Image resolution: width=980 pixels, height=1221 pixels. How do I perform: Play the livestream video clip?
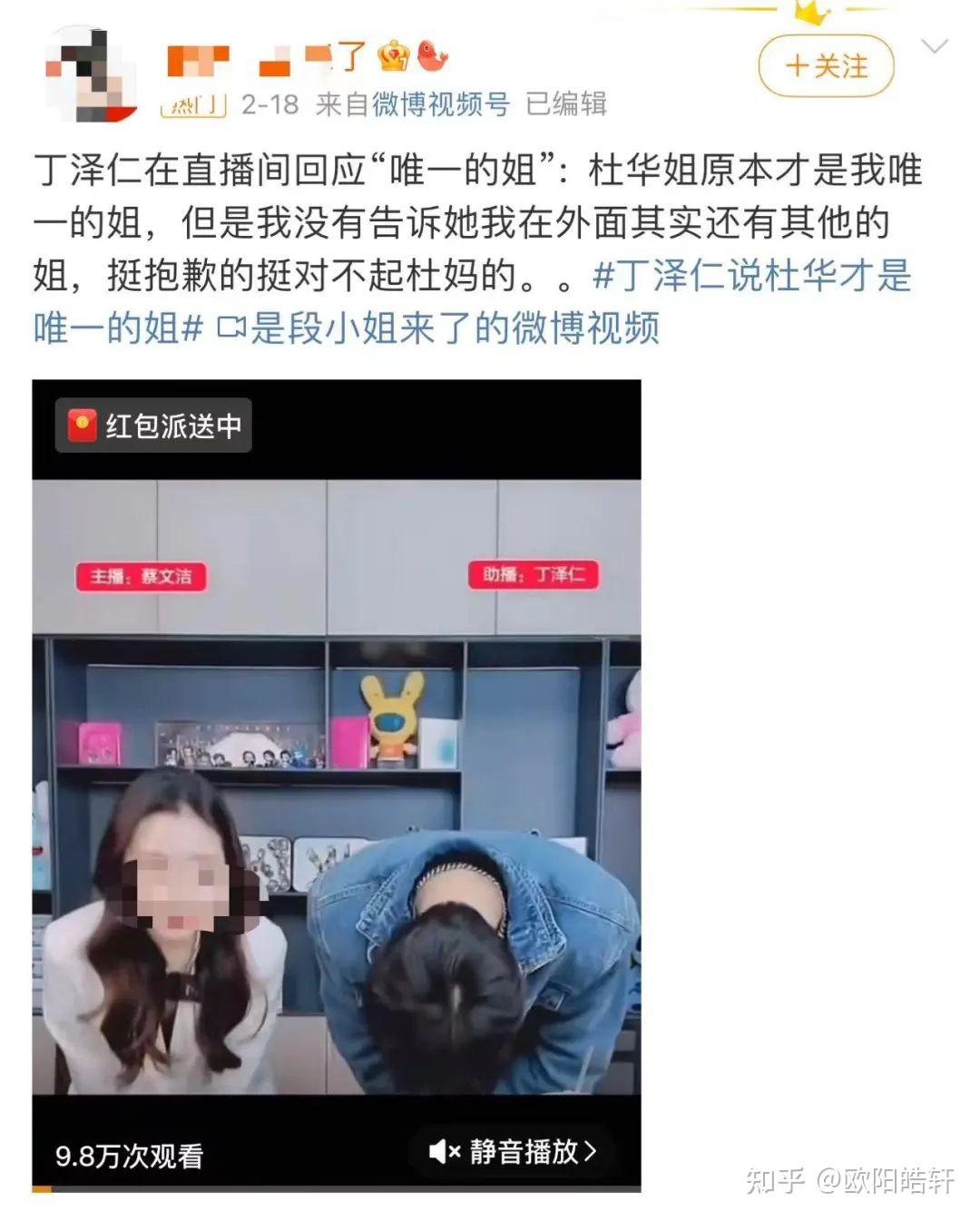coord(337,786)
